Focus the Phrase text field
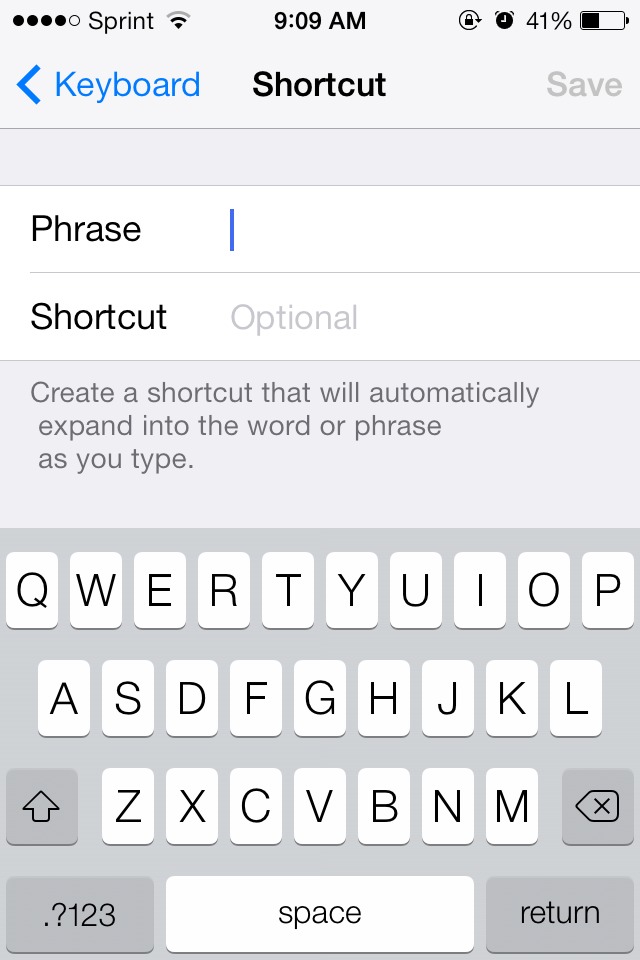 [x=420, y=229]
